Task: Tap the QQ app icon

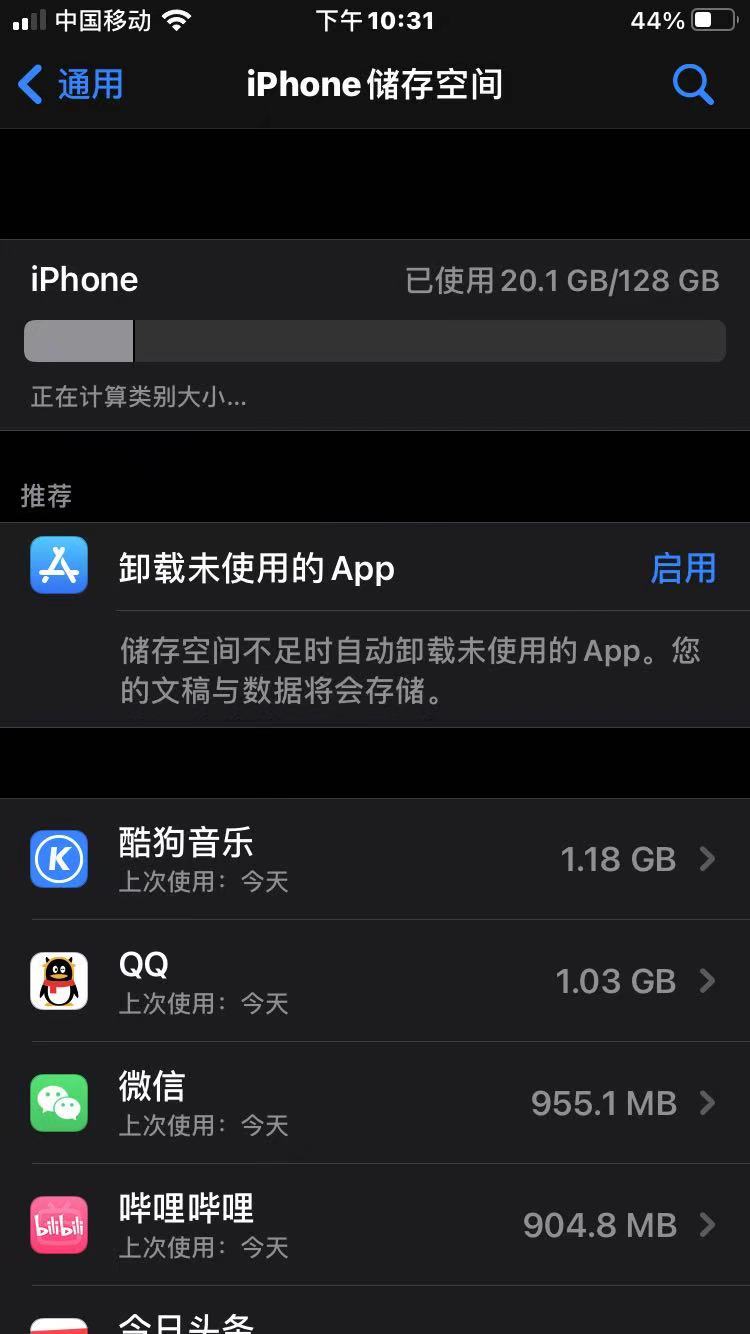Action: (x=59, y=981)
